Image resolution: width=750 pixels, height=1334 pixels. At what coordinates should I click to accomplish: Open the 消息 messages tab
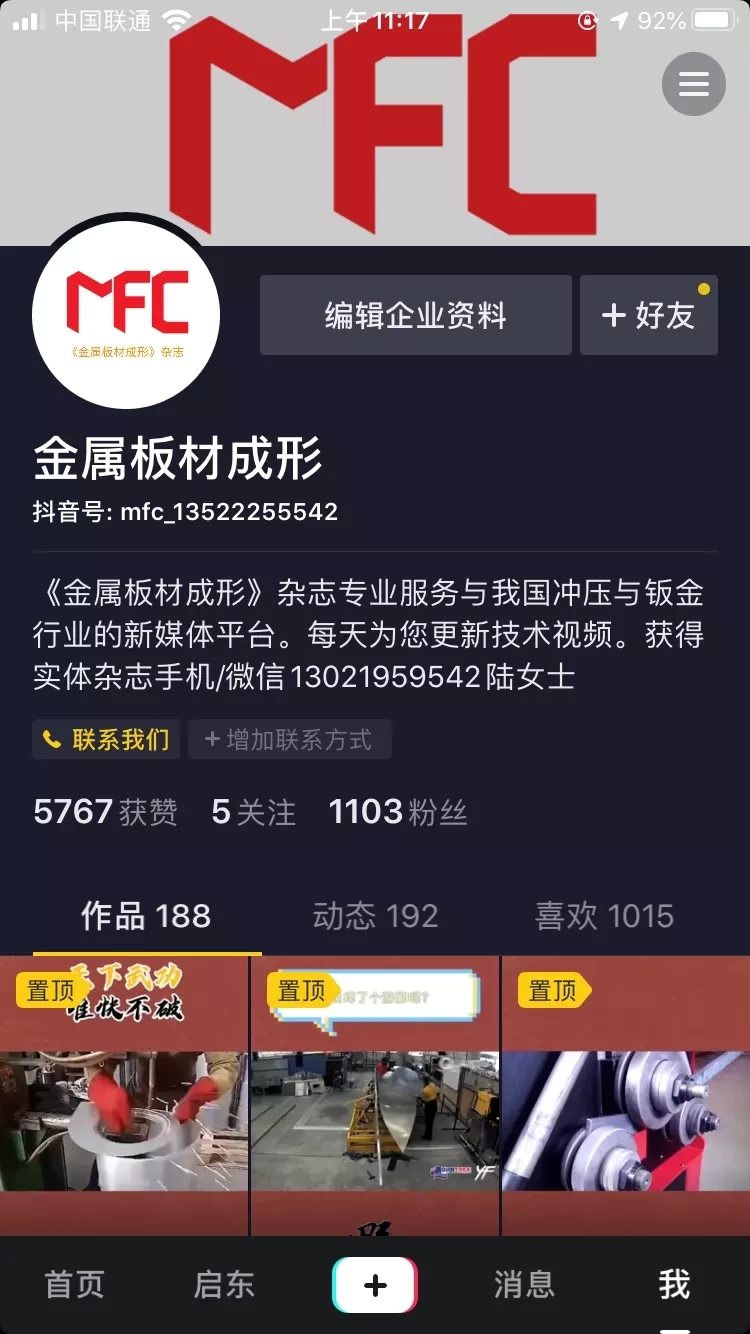tap(524, 1285)
